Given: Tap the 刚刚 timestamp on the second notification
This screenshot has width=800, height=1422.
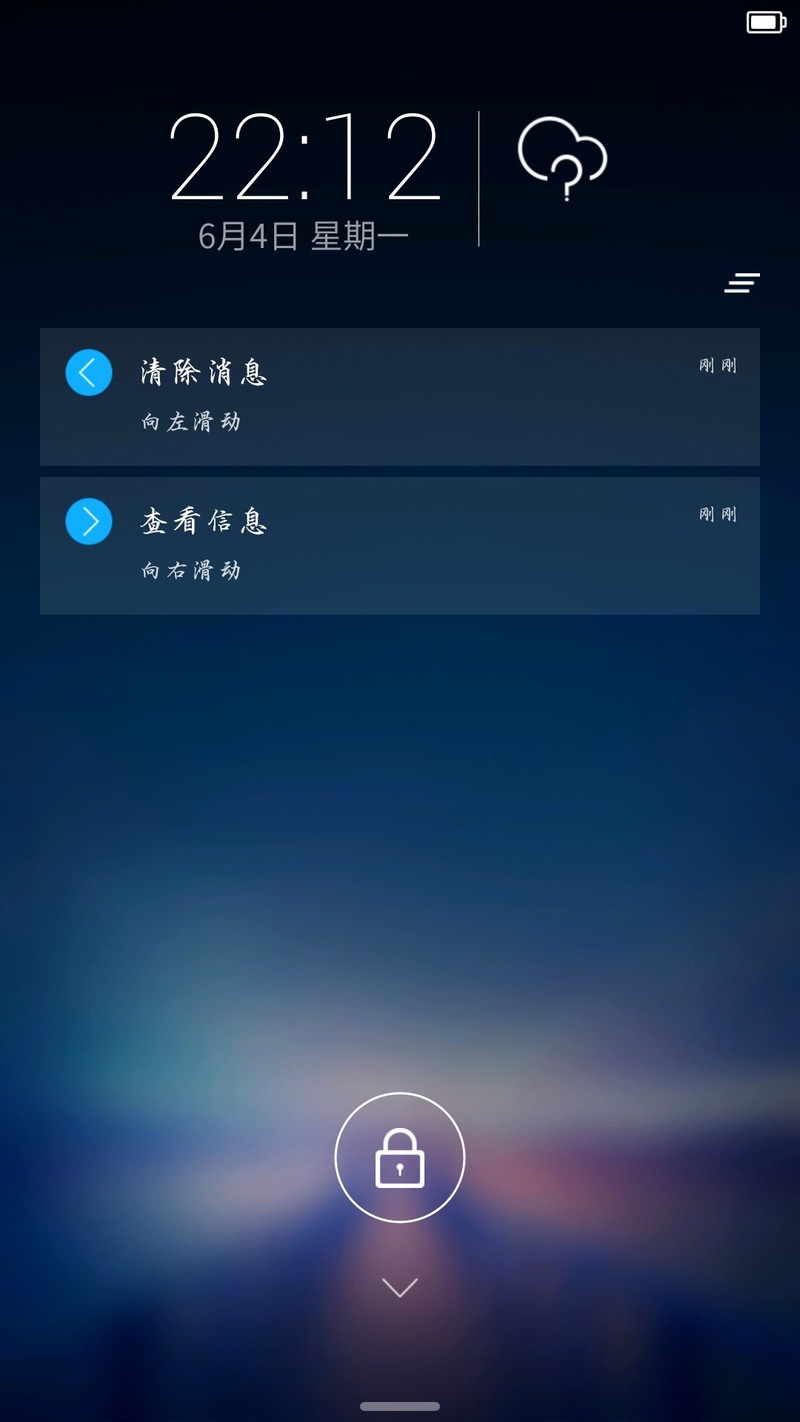Looking at the screenshot, I should click(x=717, y=514).
